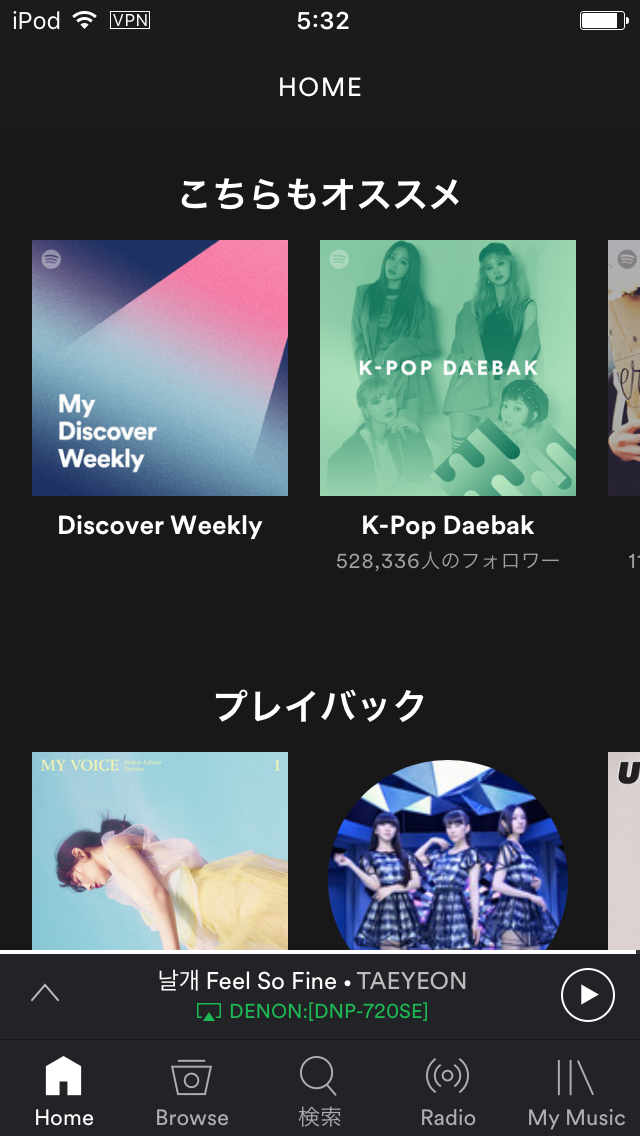The image size is (640, 1136).
Task: Play 날개 Feel So Fine
Action: point(587,994)
